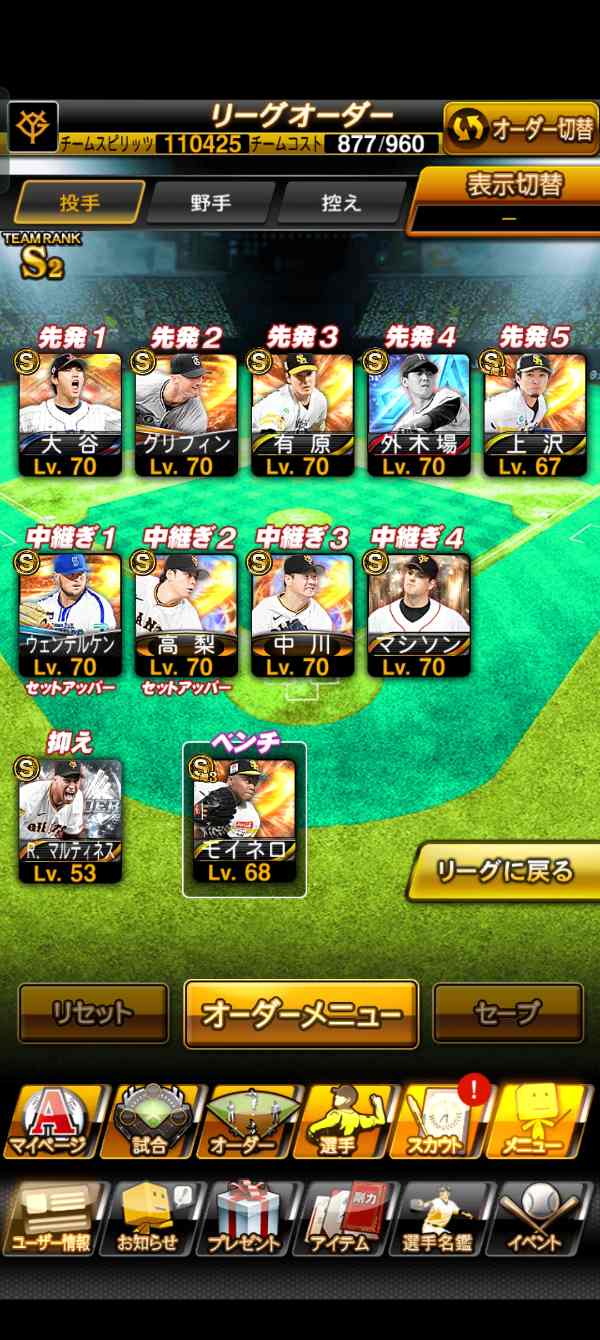600x1340 pixels.
Task: Open the オーダーメニュー
Action: 301,1014
